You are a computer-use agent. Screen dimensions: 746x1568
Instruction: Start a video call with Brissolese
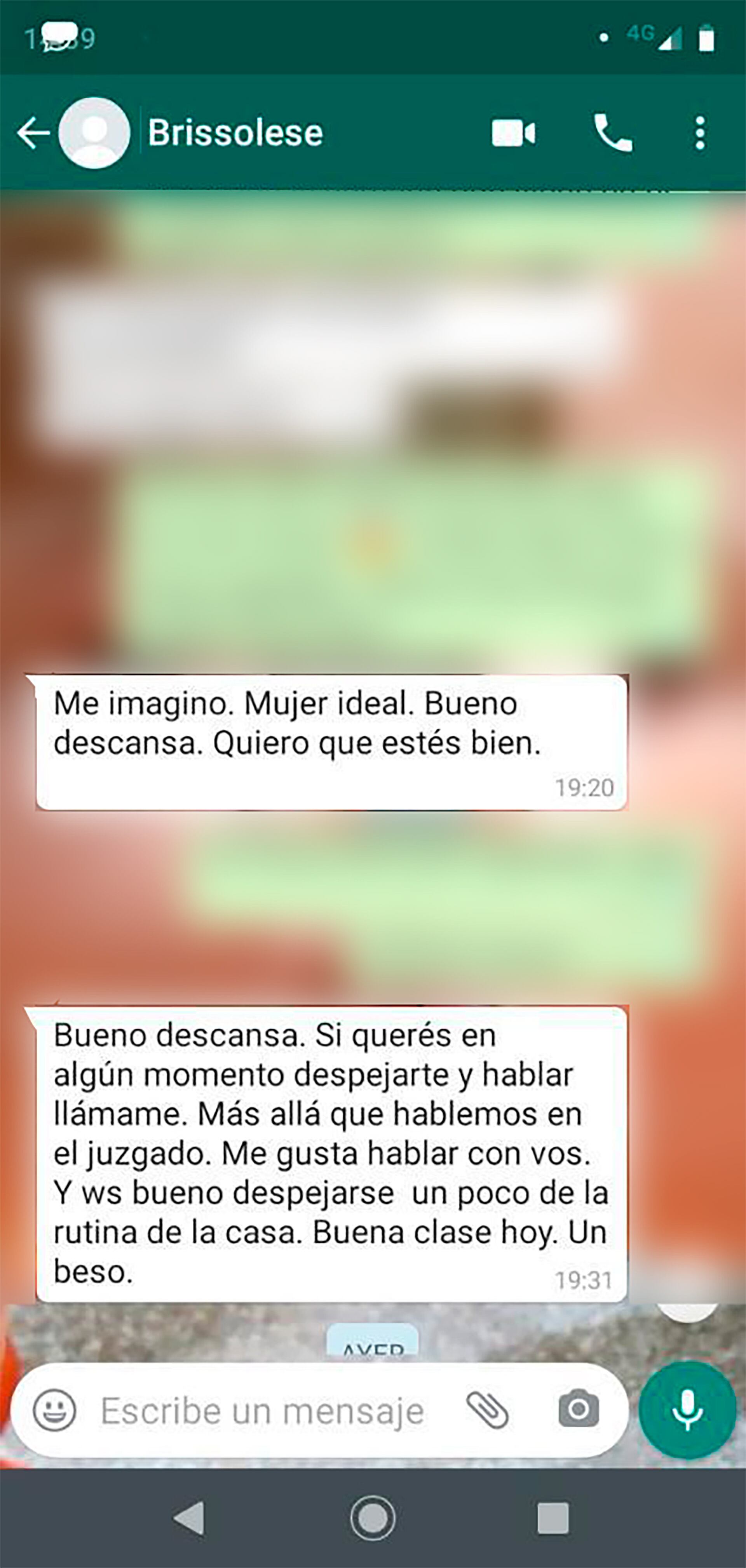point(513,133)
